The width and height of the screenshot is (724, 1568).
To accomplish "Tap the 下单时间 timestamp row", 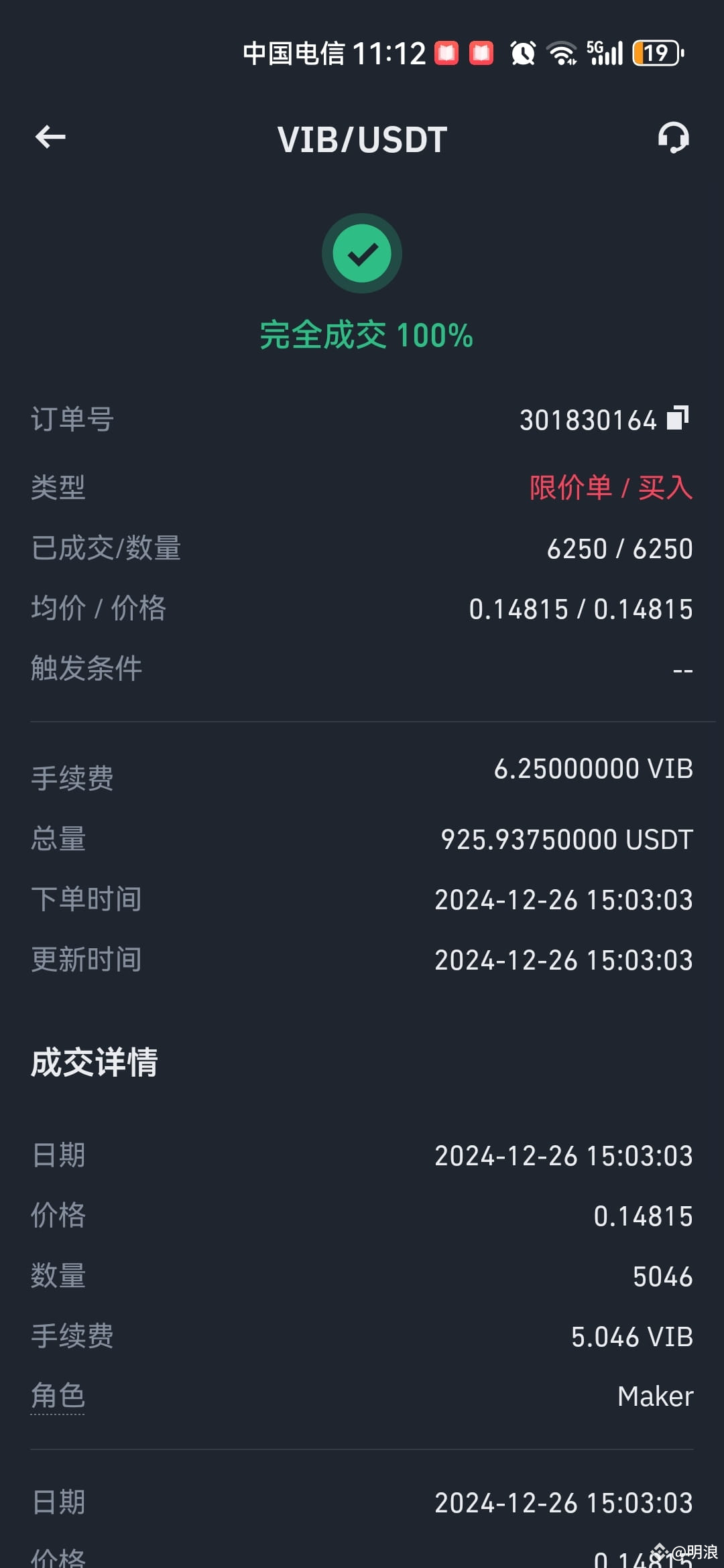I will pyautogui.click(x=563, y=900).
